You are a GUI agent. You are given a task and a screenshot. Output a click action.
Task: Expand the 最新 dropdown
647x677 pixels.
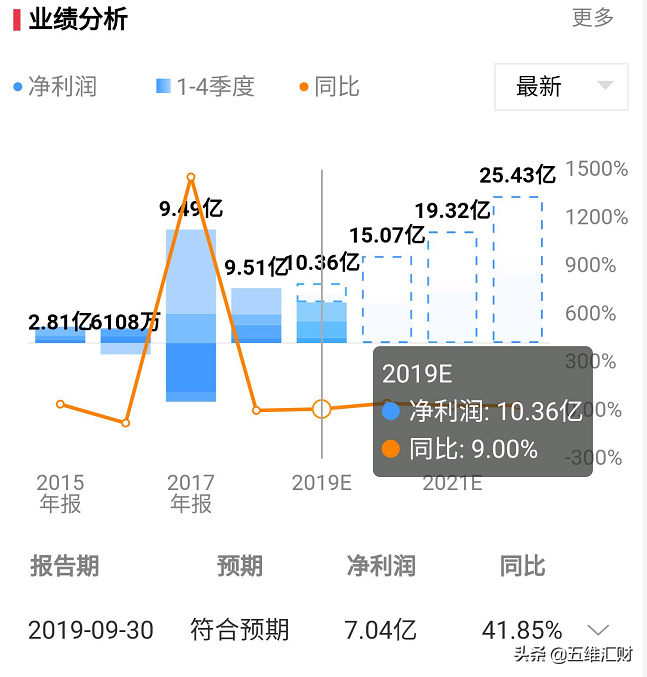(x=561, y=87)
